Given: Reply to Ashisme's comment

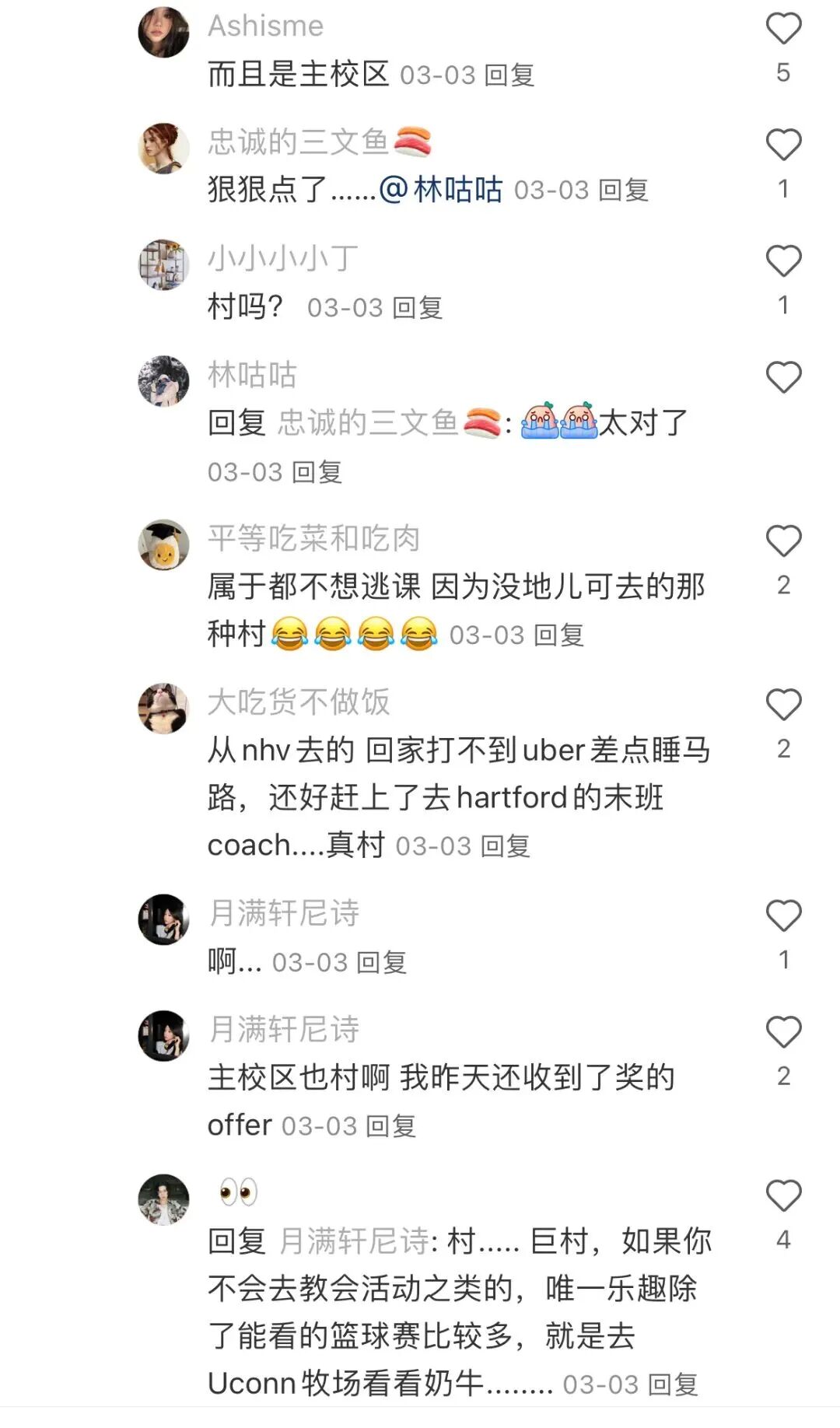Looking at the screenshot, I should (x=509, y=75).
